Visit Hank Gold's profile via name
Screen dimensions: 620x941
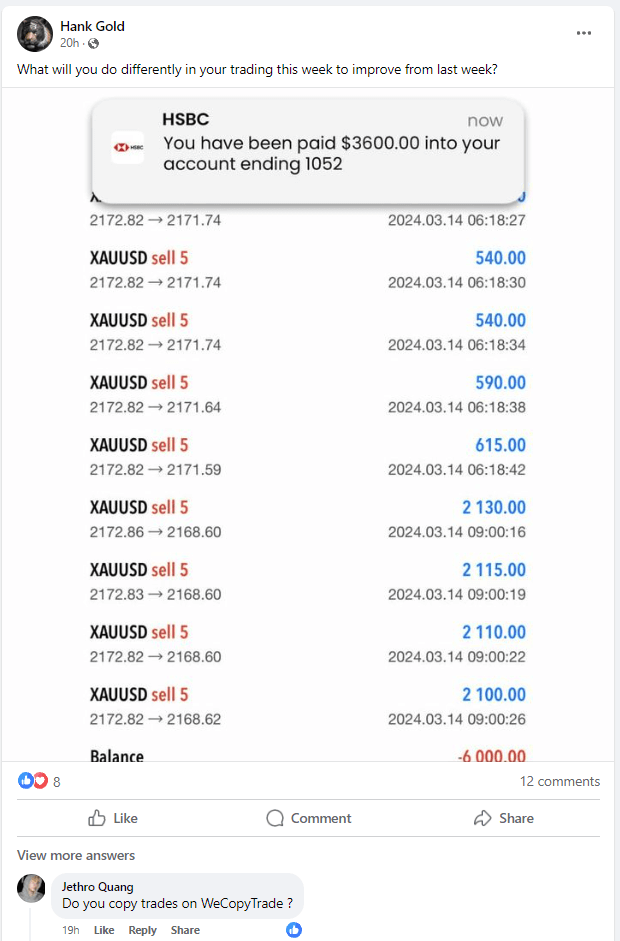pos(92,26)
